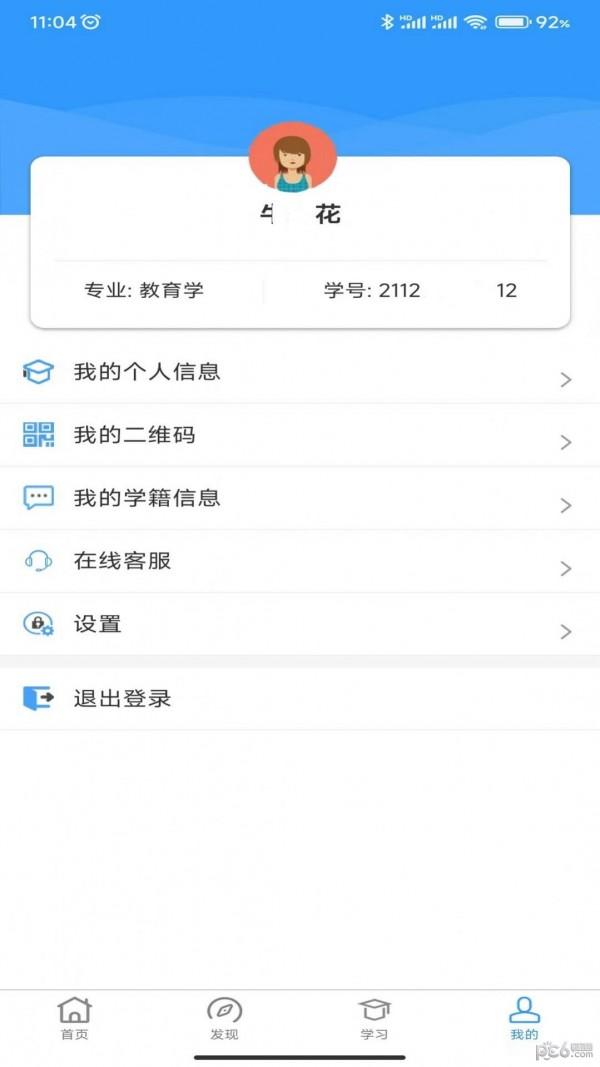
Task: Select the 我的 tab
Action: point(524,1018)
